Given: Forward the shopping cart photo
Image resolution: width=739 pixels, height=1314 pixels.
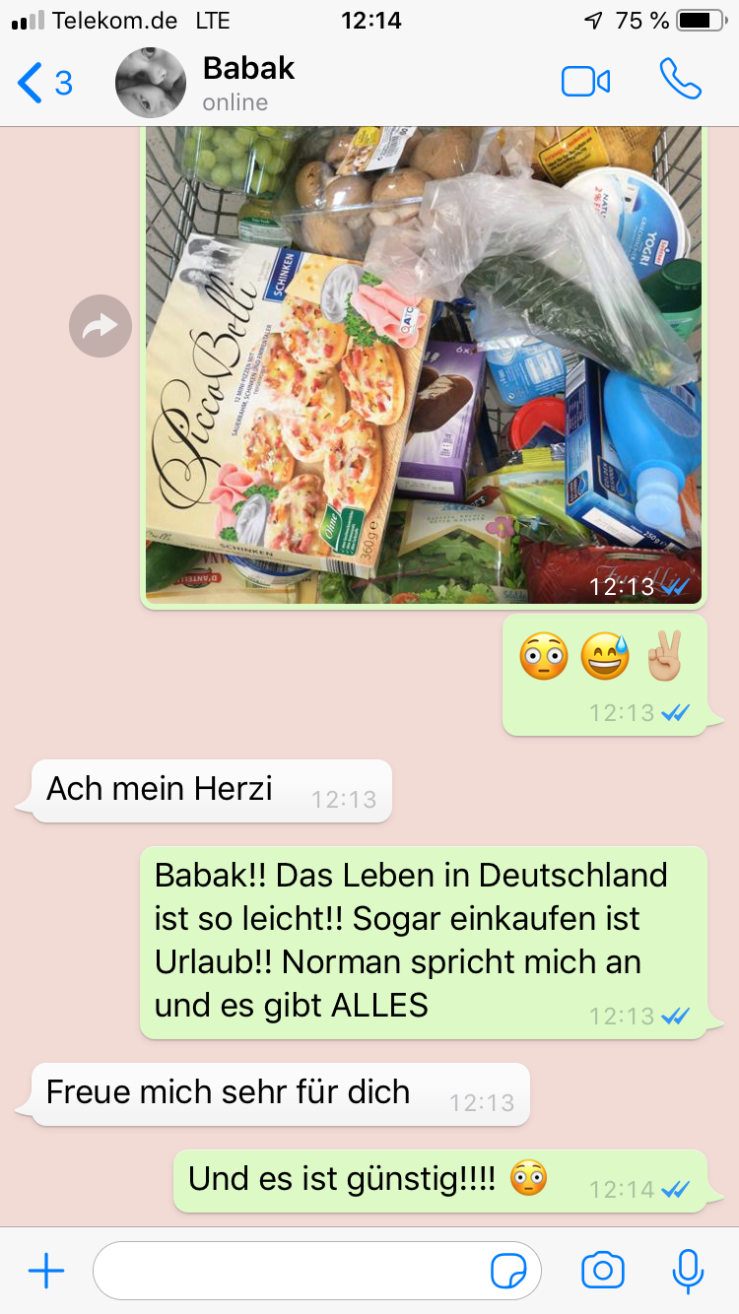Looking at the screenshot, I should pos(100,326).
